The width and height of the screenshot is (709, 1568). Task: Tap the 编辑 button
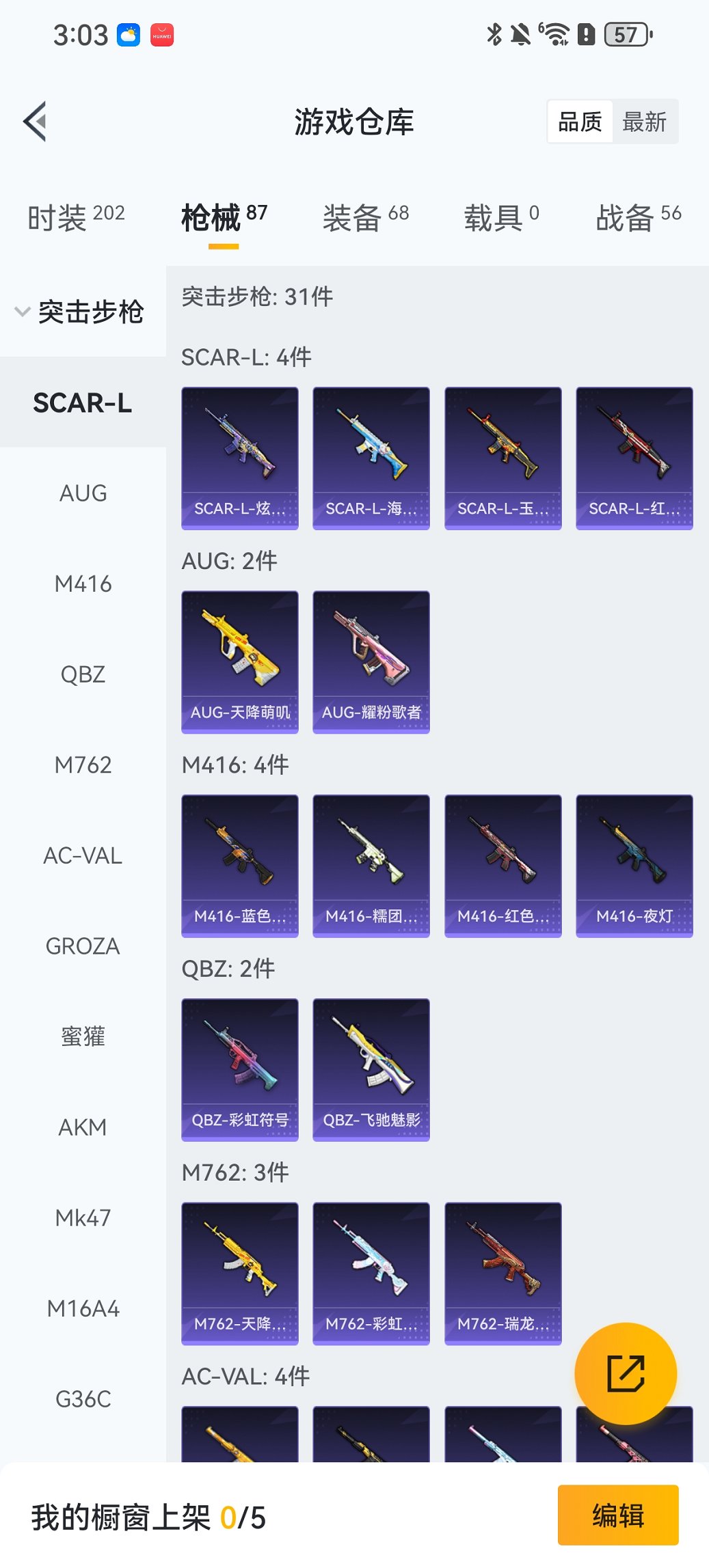[x=618, y=1515]
